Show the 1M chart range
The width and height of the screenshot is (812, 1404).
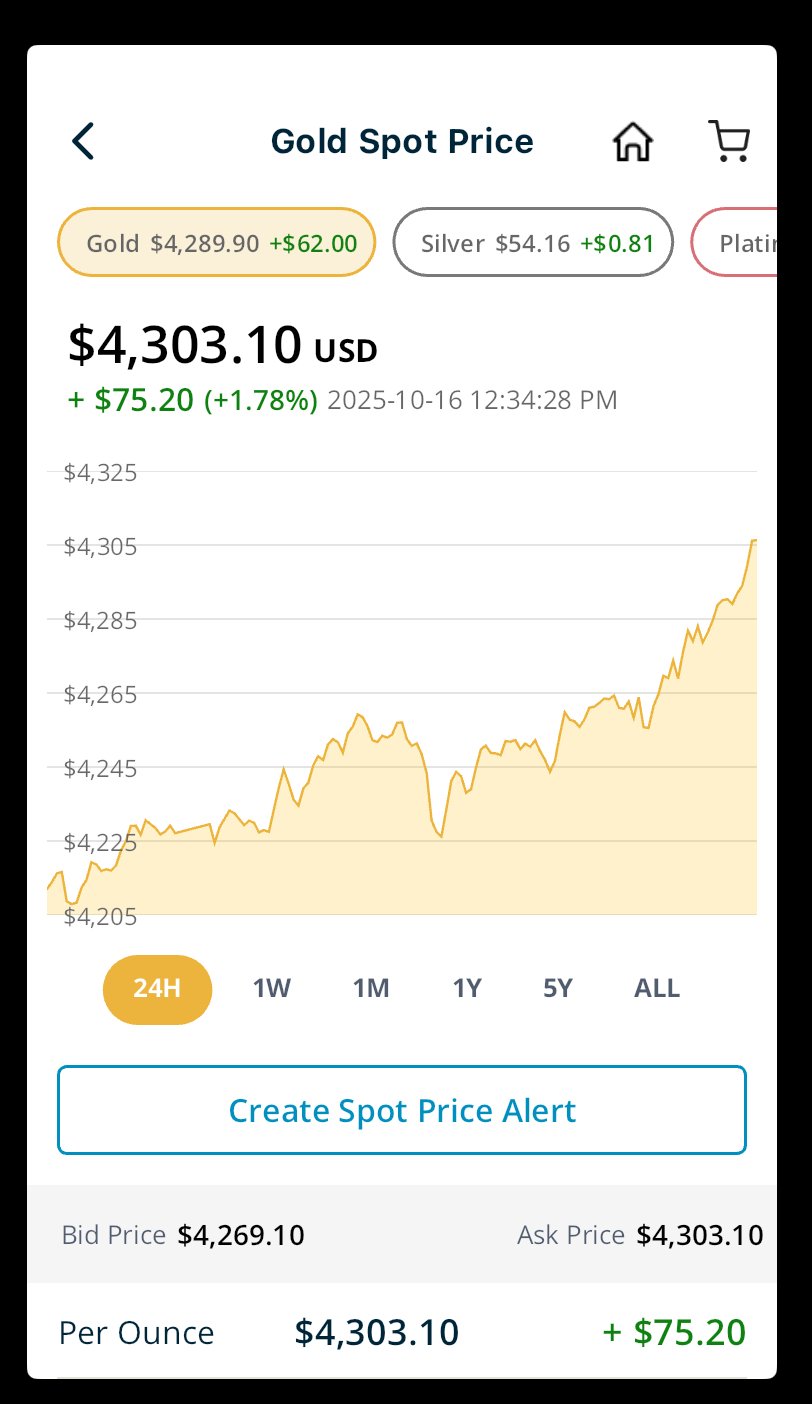[370, 989]
